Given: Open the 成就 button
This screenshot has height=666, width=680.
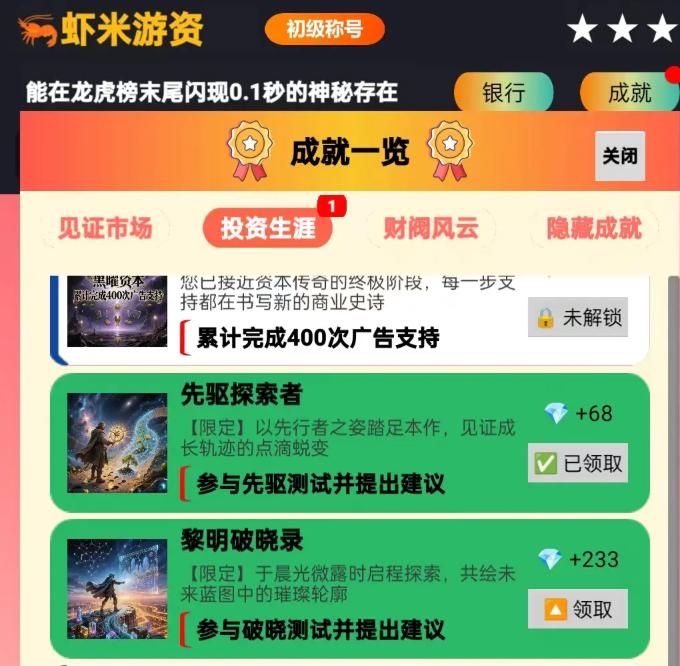Looking at the screenshot, I should tap(629, 93).
